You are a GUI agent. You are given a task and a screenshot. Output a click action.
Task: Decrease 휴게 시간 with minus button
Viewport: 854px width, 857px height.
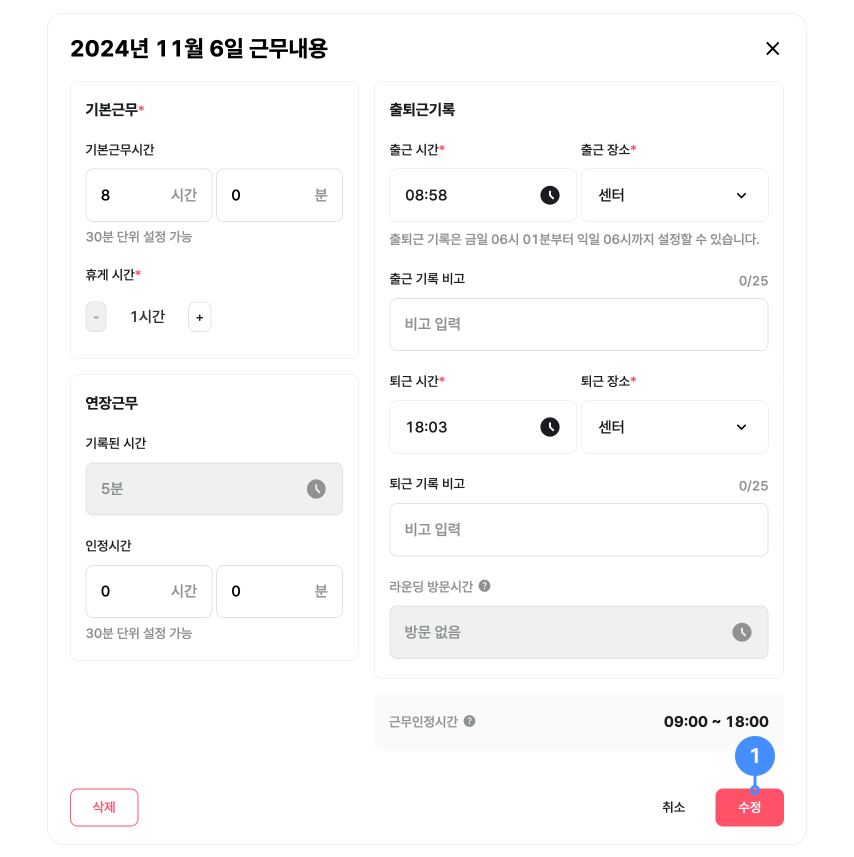pos(96,317)
